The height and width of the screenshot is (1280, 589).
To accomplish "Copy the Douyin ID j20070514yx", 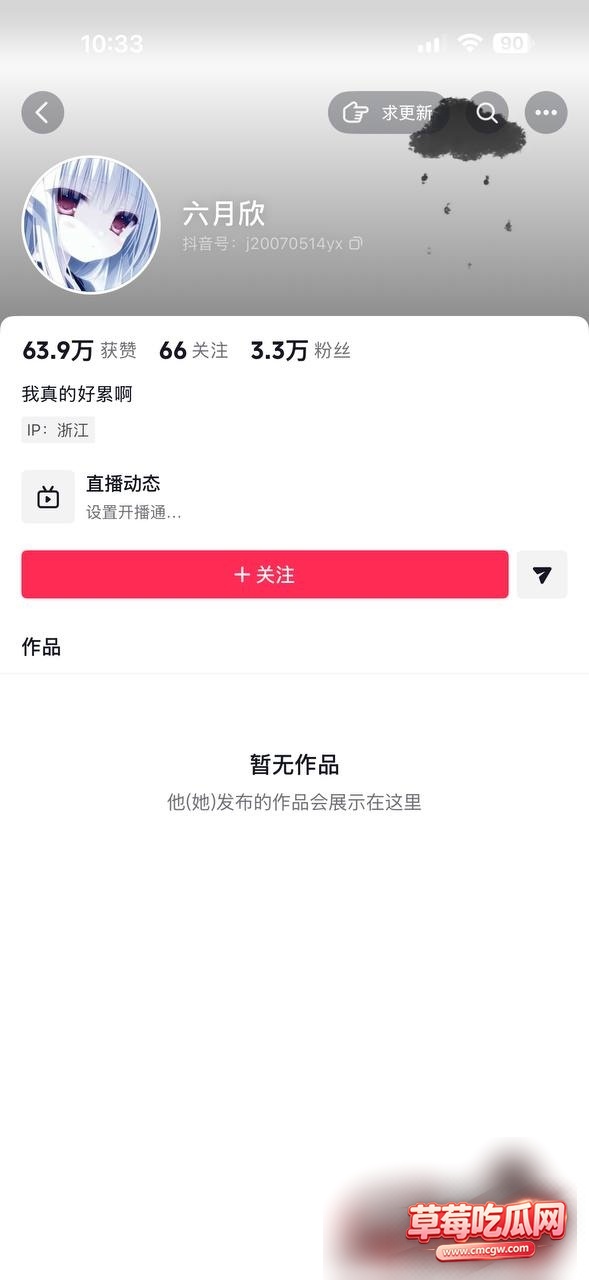I will coord(356,243).
